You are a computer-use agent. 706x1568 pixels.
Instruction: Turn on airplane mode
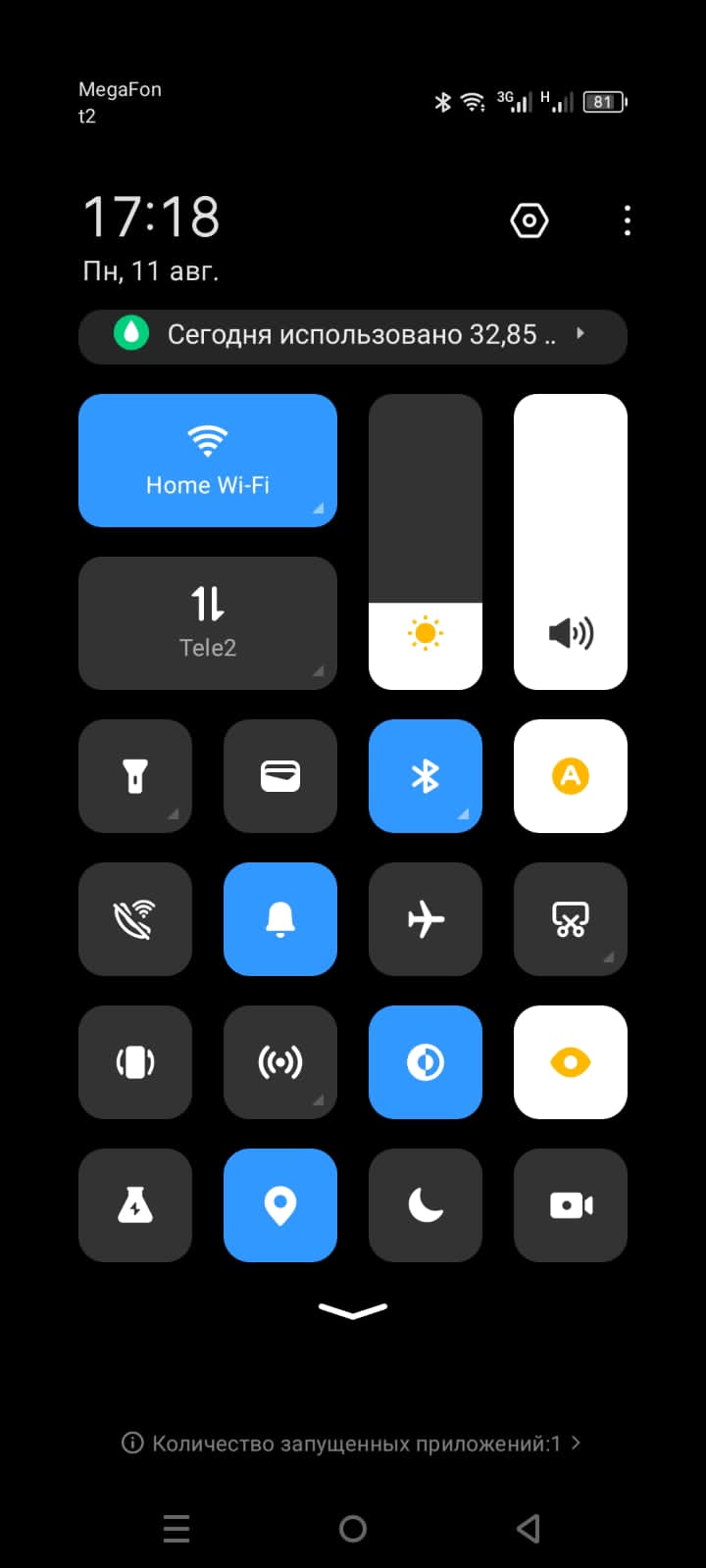click(x=426, y=919)
